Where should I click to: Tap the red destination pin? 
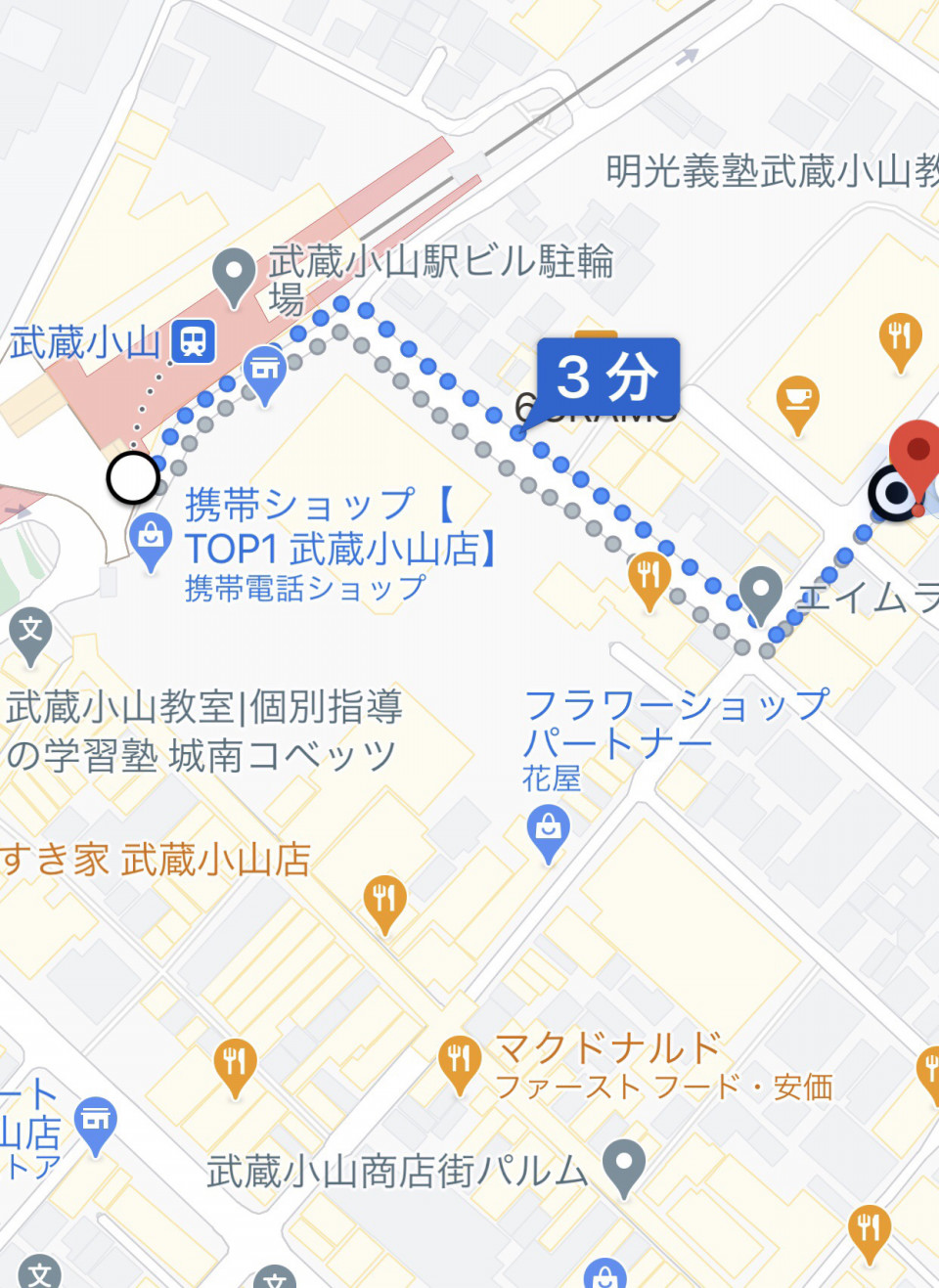click(917, 460)
